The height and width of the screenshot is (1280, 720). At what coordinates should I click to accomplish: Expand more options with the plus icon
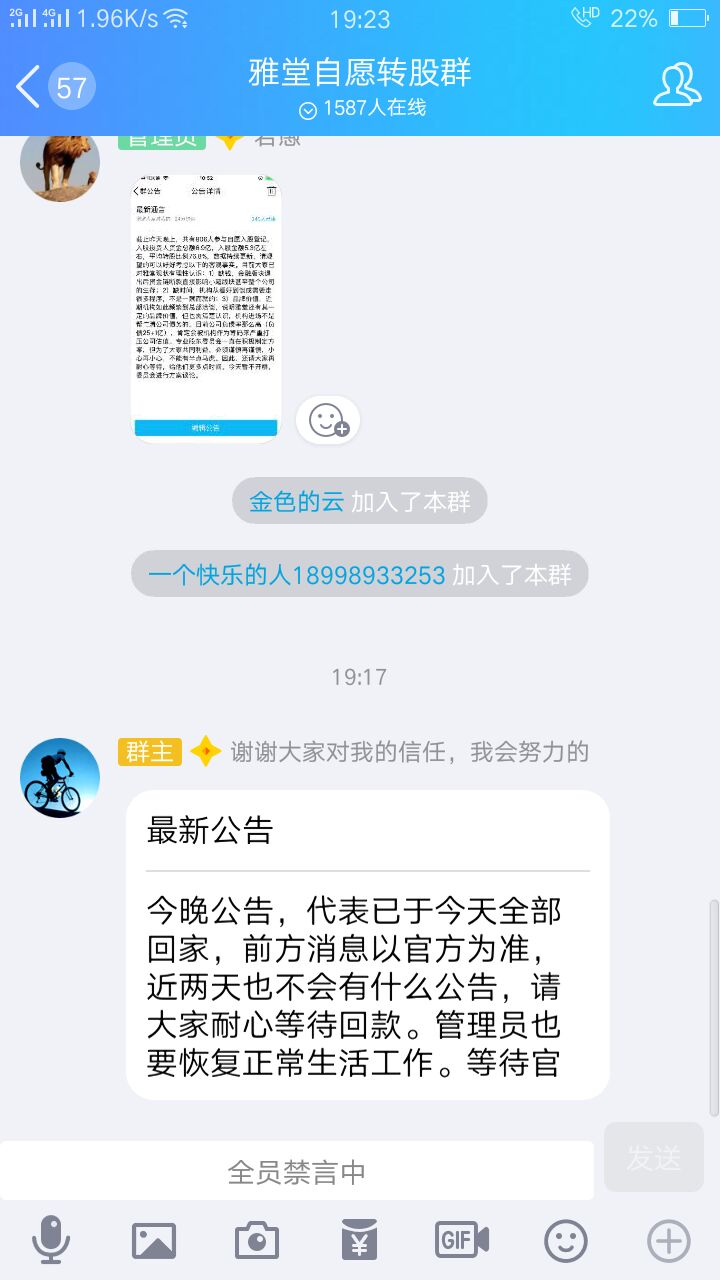tap(668, 1241)
